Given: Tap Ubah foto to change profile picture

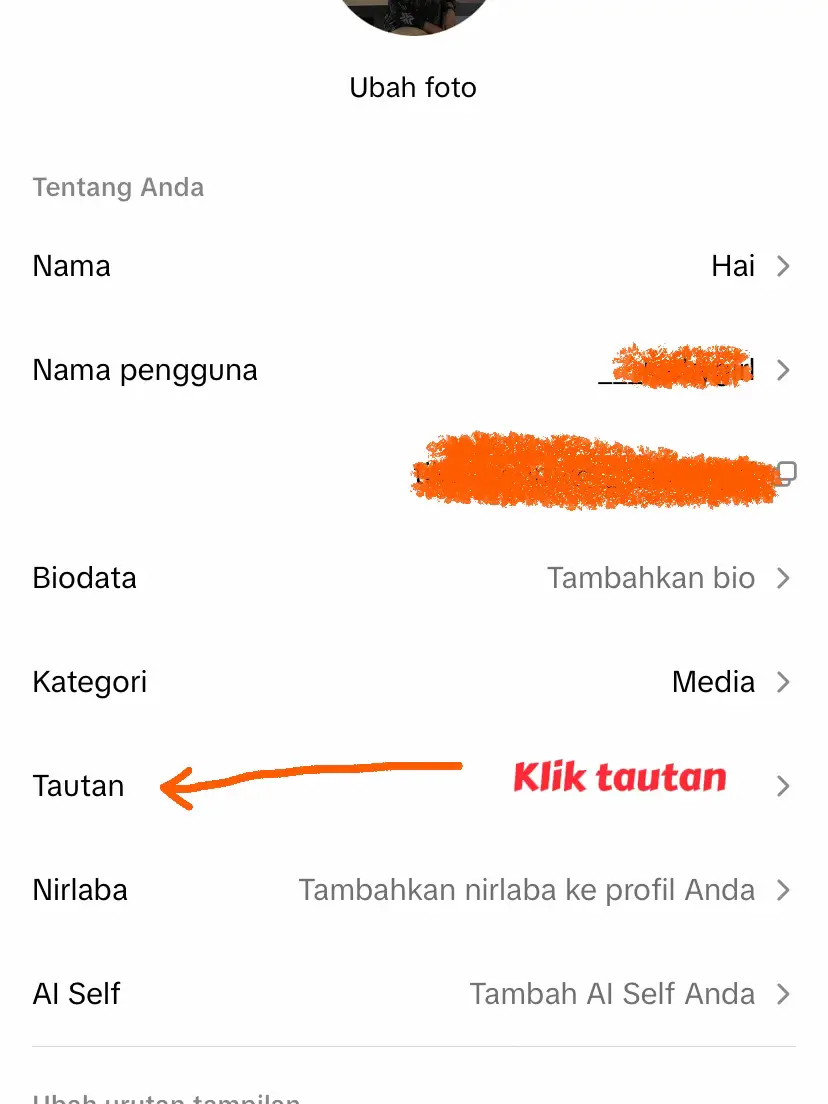Looking at the screenshot, I should [x=413, y=88].
